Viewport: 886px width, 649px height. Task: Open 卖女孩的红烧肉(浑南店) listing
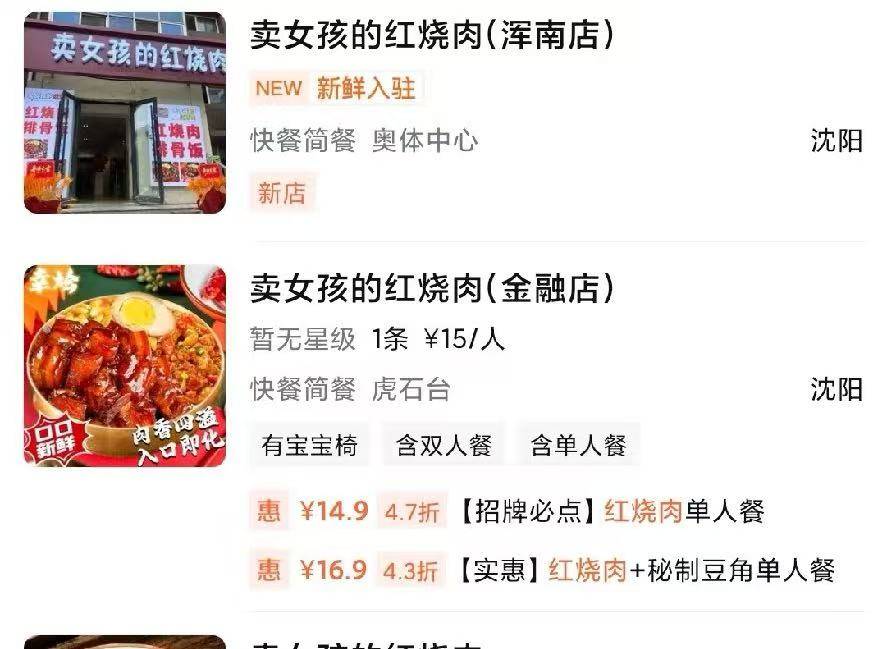(431, 37)
